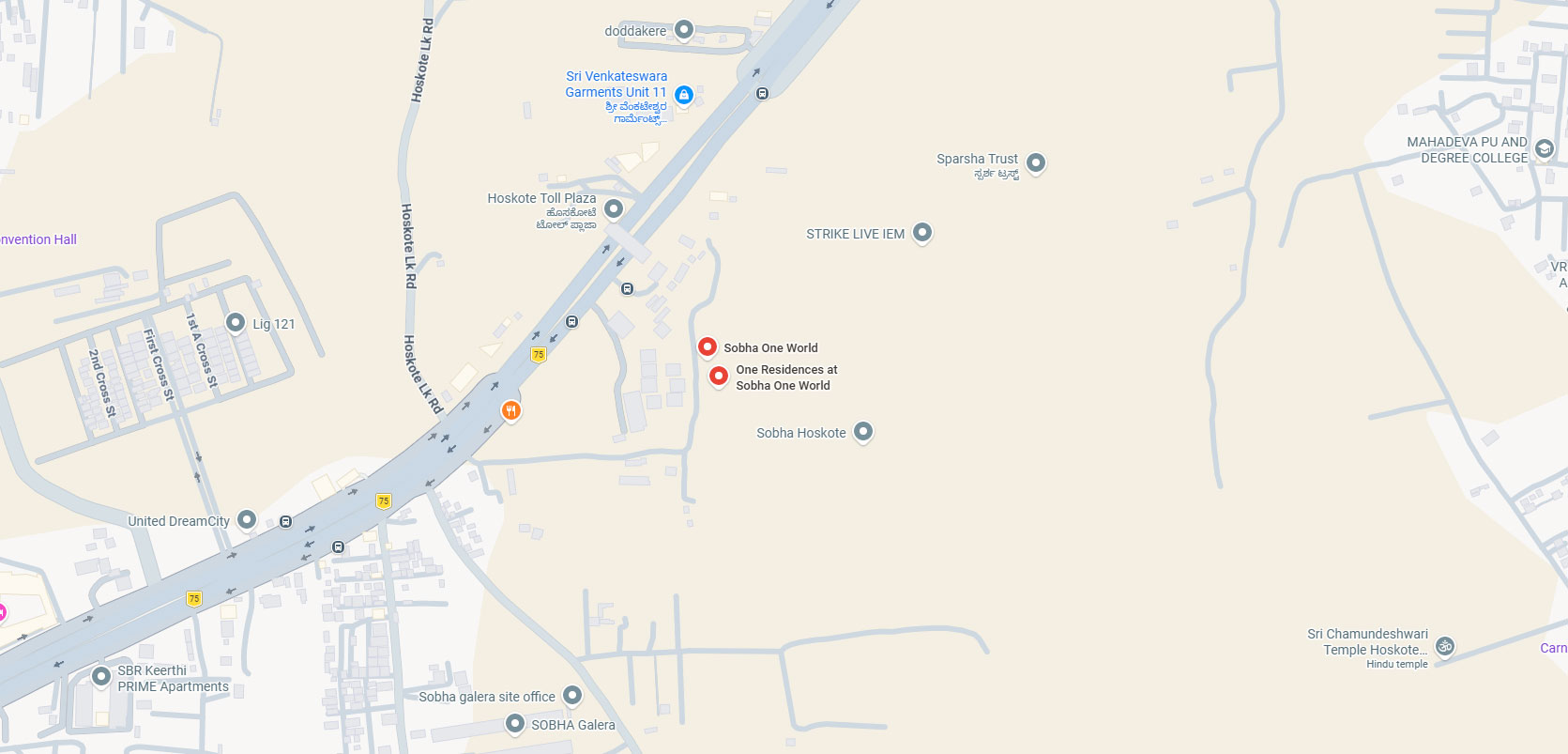
Task: Select the Sobha One World red pin
Action: [x=708, y=347]
